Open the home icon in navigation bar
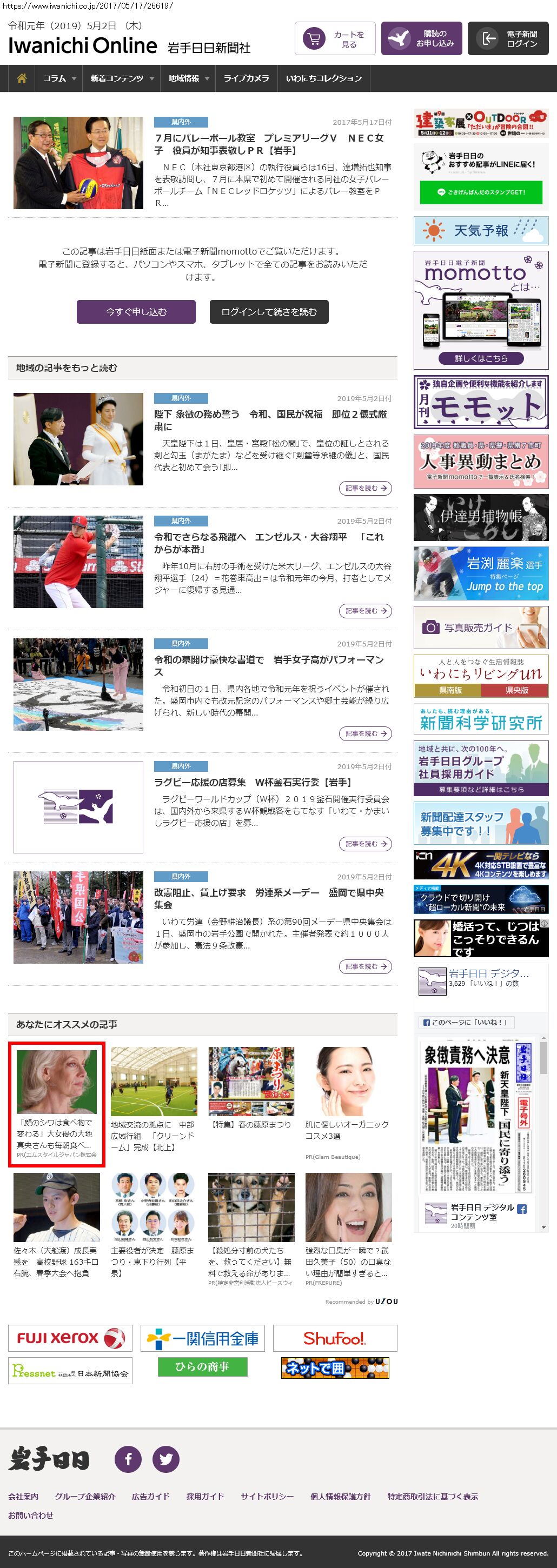Screen dimensions: 557x1568 click(x=22, y=78)
